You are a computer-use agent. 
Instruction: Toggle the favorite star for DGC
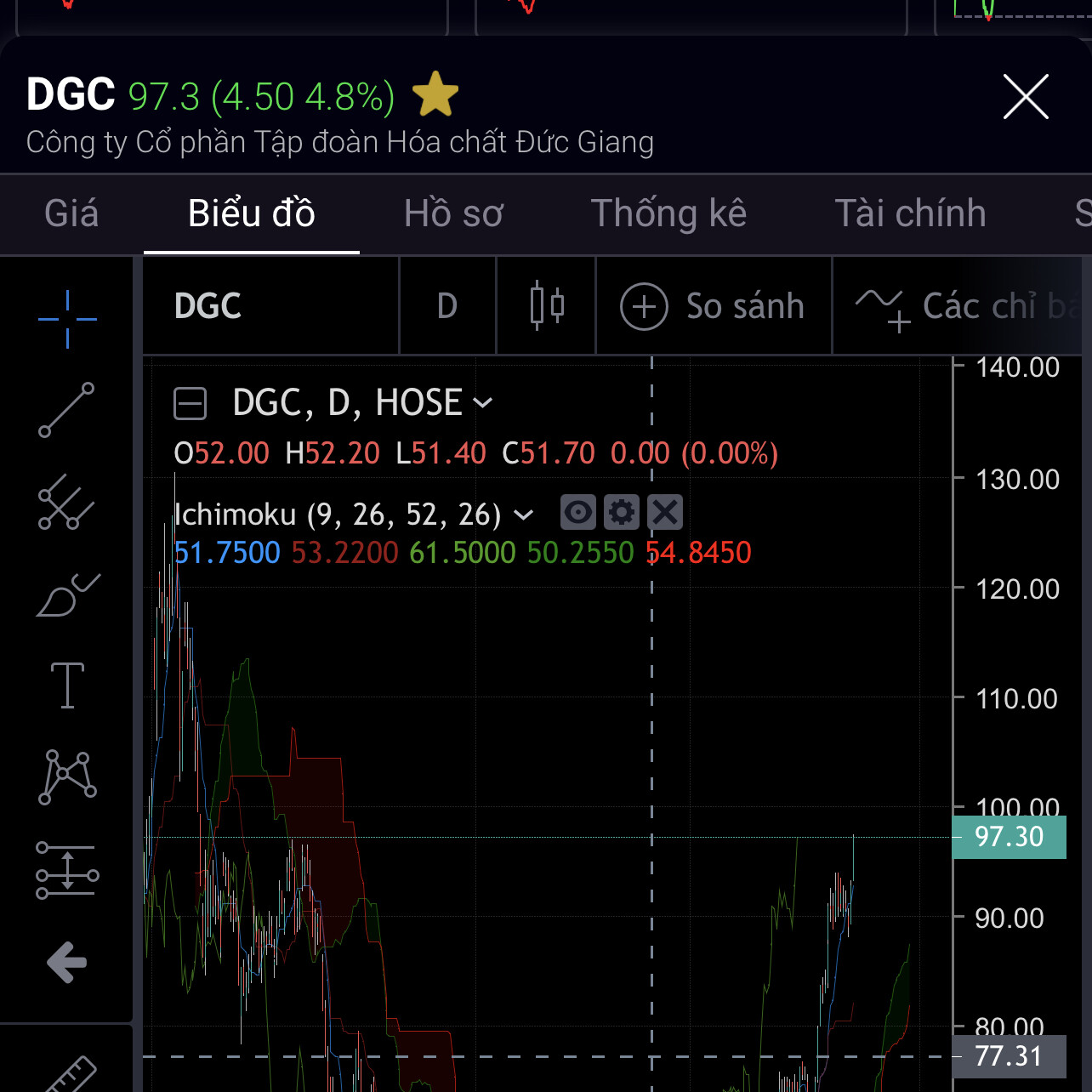435,95
